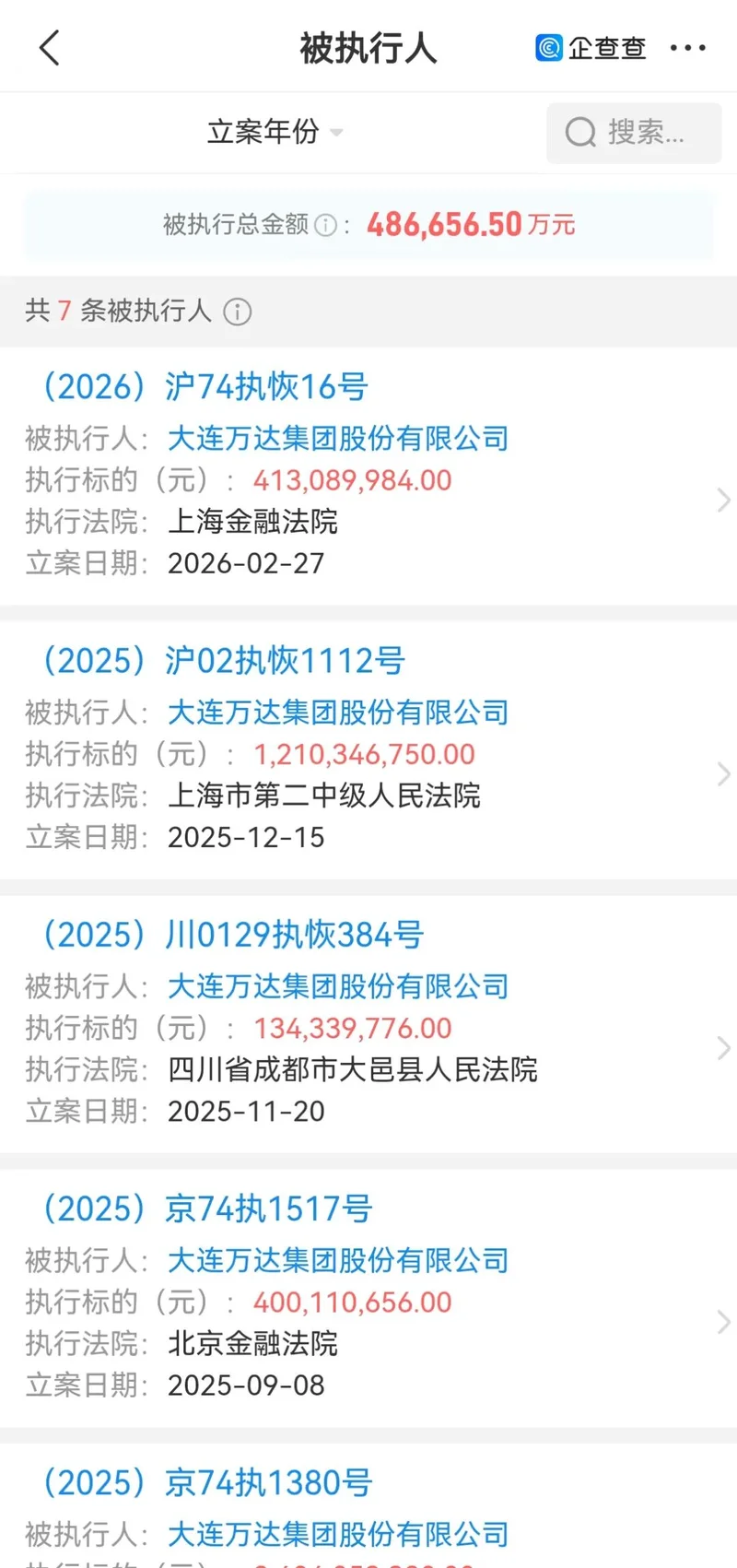Open 大连万达集团 link in 京74执1517号 record
Image resolution: width=737 pixels, height=1568 pixels.
coord(338,1260)
